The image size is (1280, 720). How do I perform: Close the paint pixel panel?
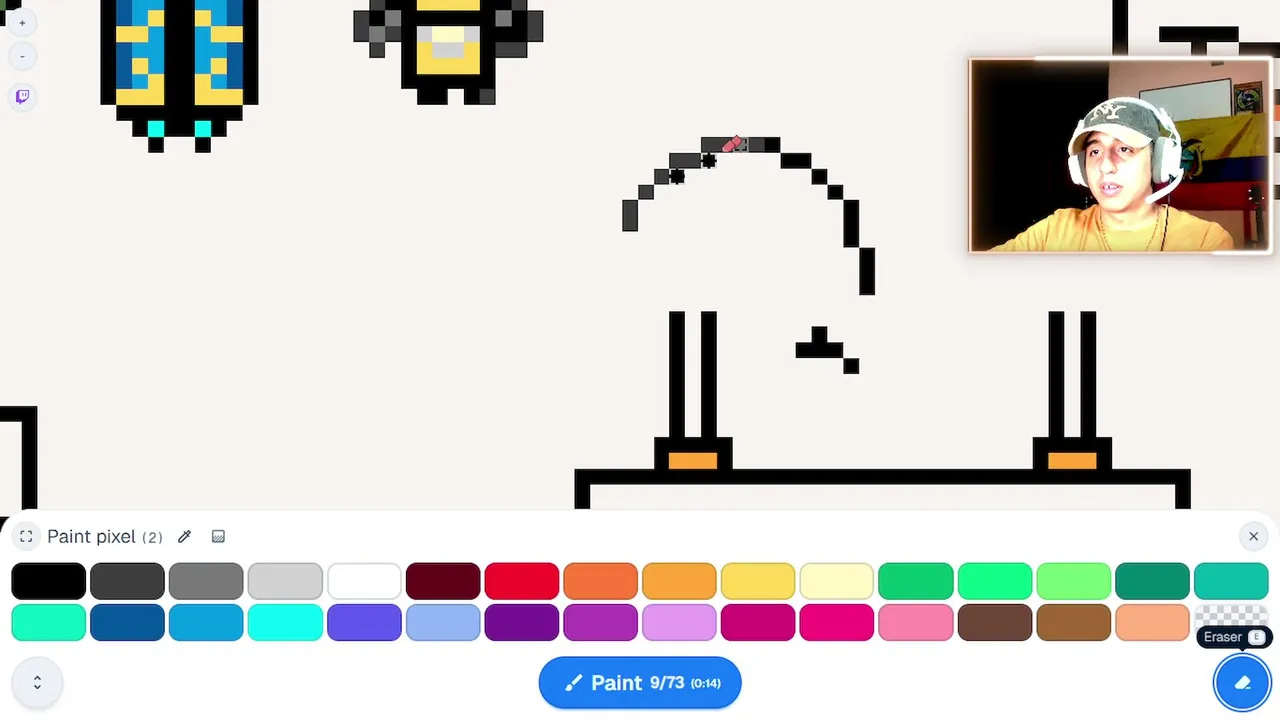point(1253,537)
